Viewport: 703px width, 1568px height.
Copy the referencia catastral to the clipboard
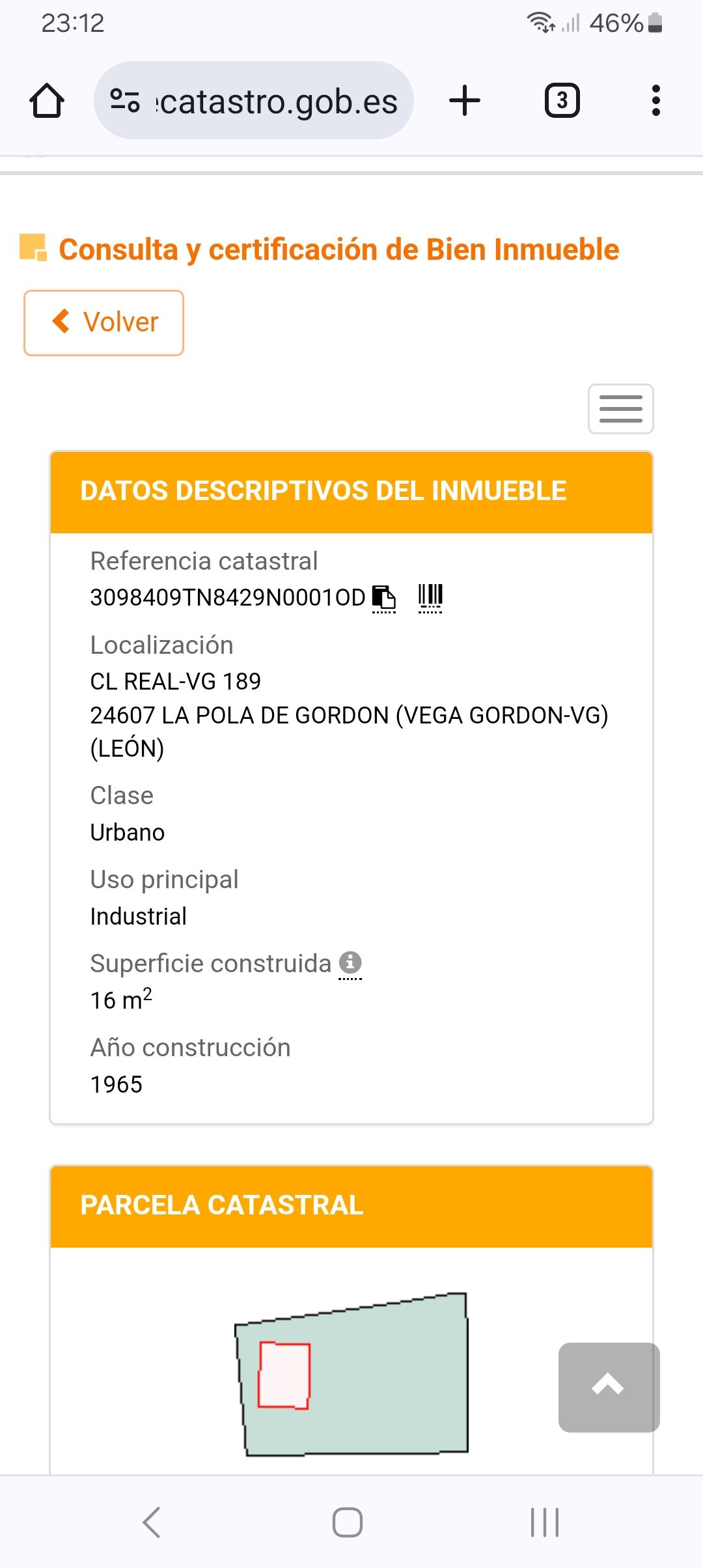(384, 597)
